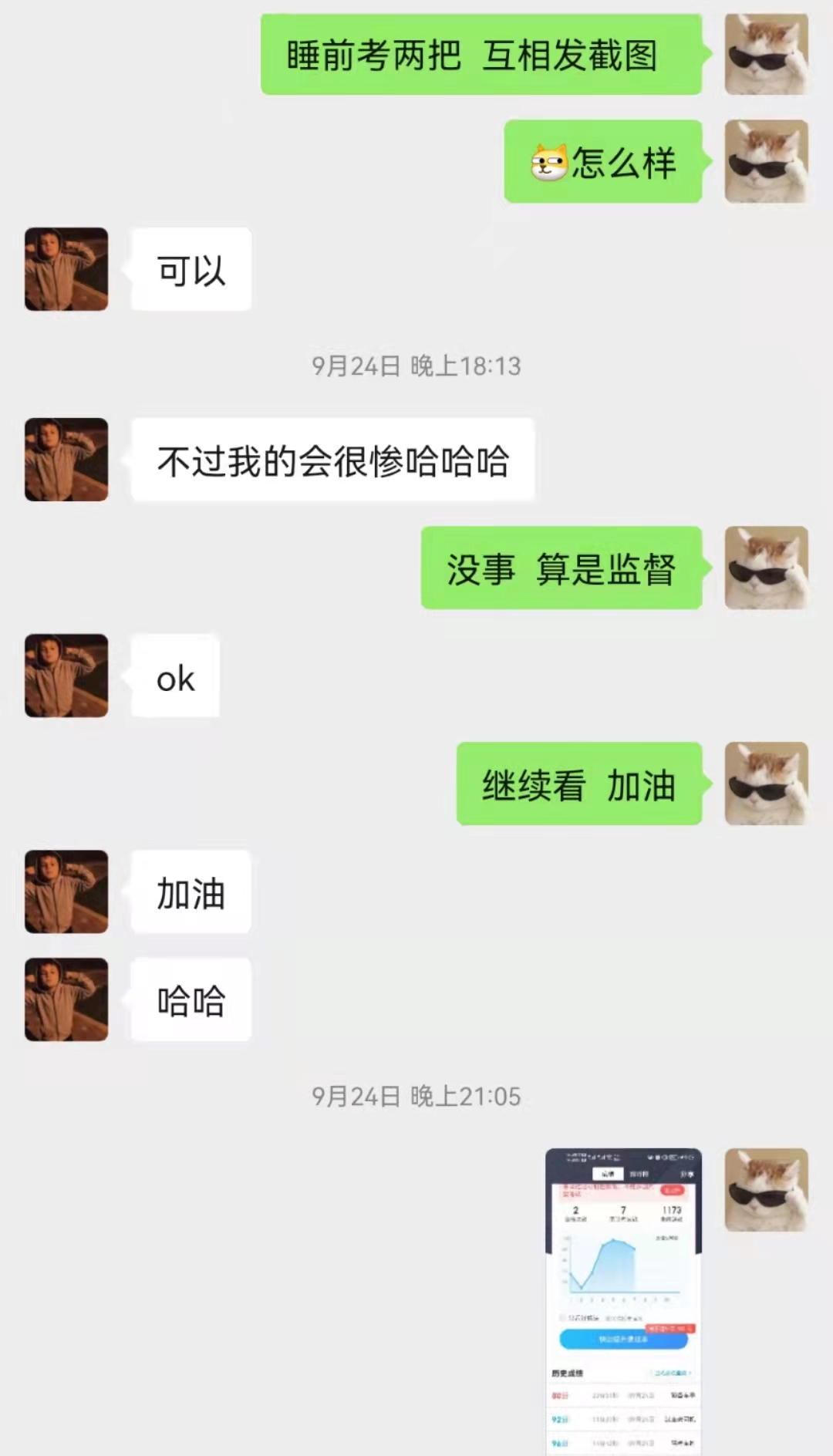Tap the cat avatar next to the sent image

pyautogui.click(x=766, y=1190)
